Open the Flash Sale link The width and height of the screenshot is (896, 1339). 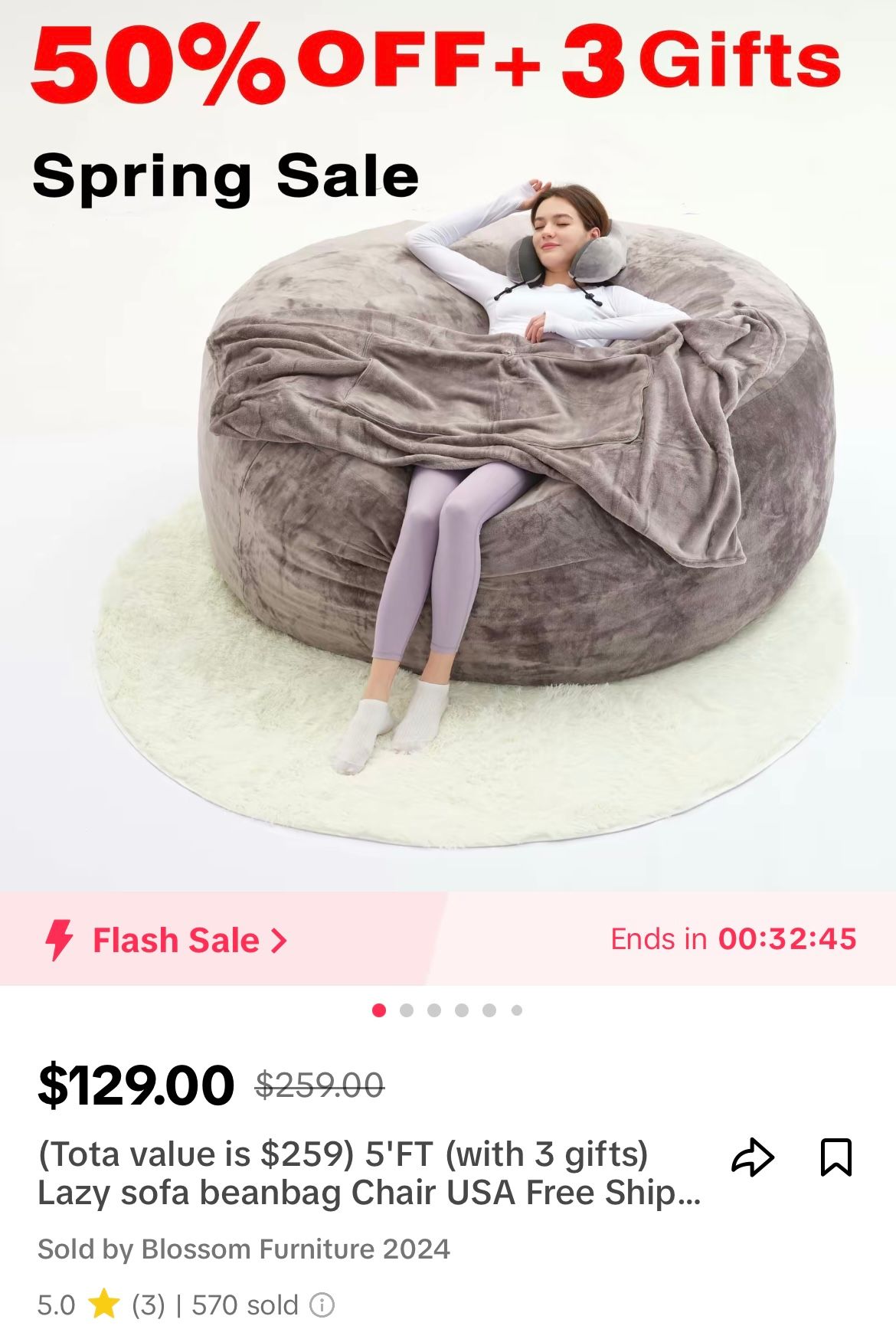[176, 940]
